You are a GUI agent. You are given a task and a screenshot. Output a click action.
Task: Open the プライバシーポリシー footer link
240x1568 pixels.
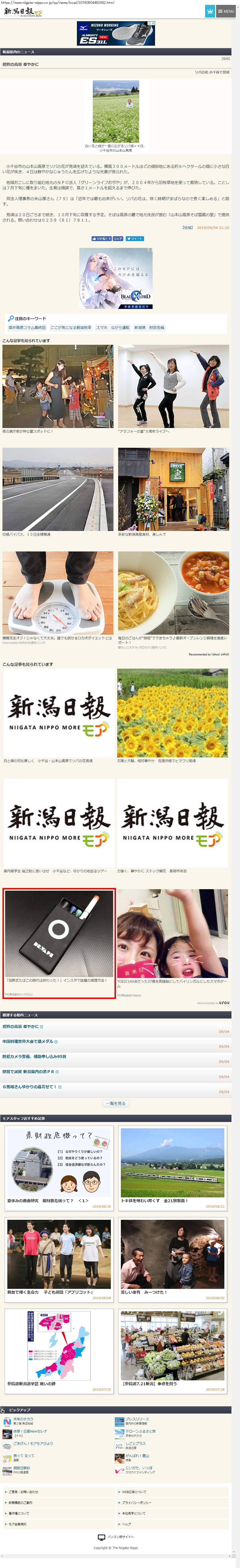click(x=136, y=1502)
